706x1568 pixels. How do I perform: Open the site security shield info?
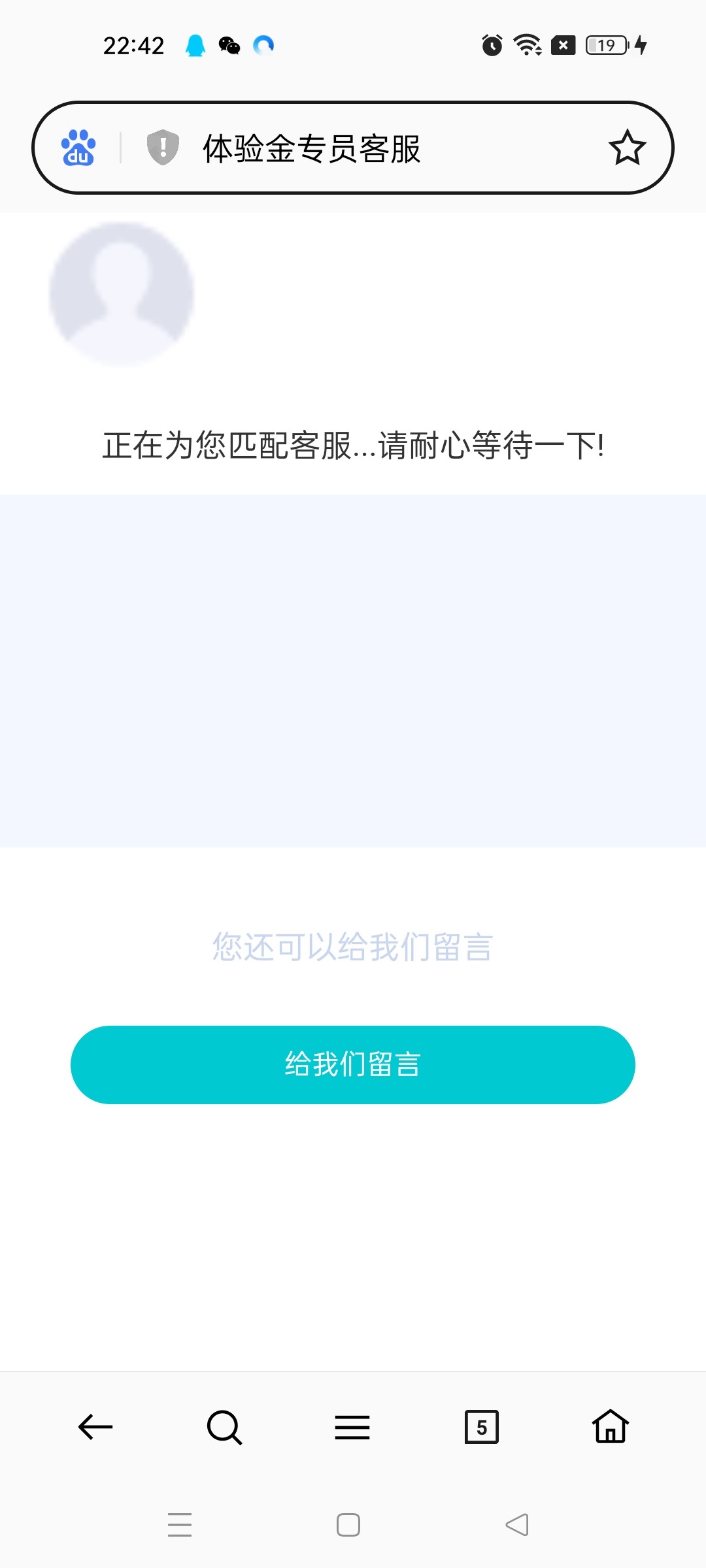pyautogui.click(x=163, y=148)
